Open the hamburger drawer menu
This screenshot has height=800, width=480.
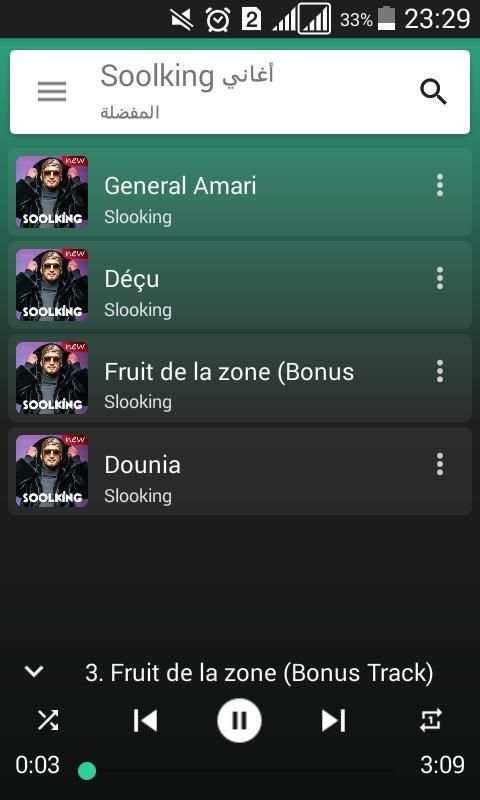click(x=52, y=92)
